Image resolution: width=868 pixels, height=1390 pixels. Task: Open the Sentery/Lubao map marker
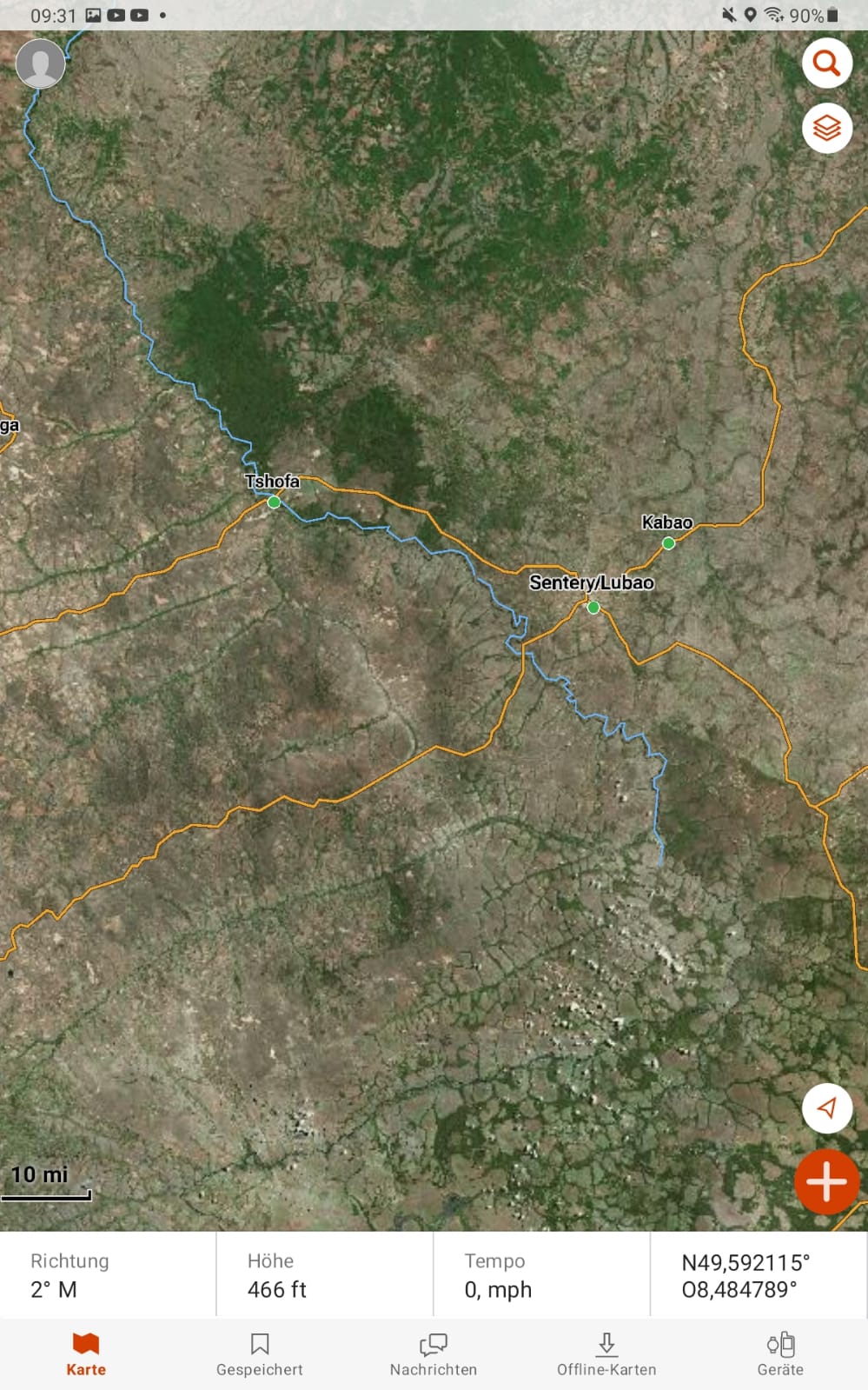pos(593,608)
